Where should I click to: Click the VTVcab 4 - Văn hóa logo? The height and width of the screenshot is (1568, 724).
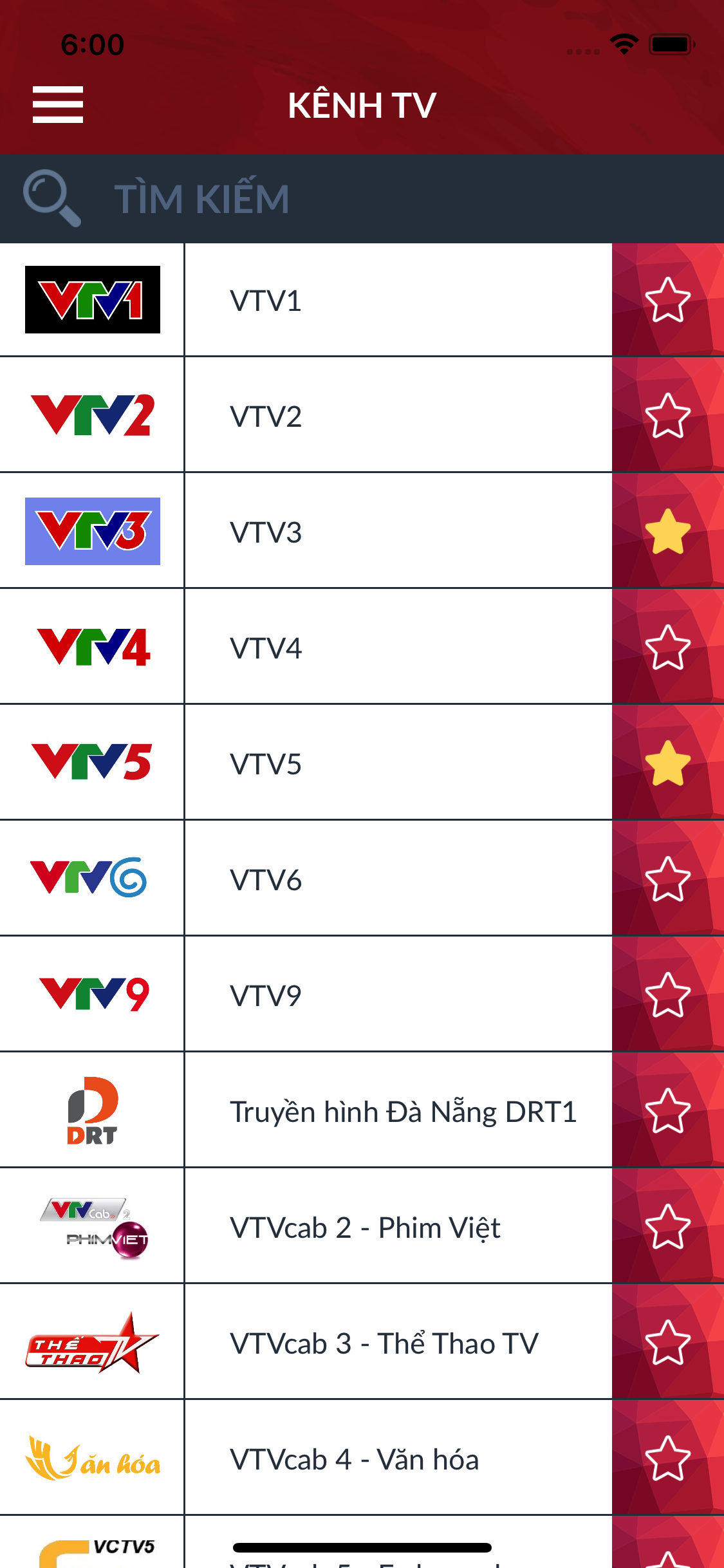point(92,1459)
